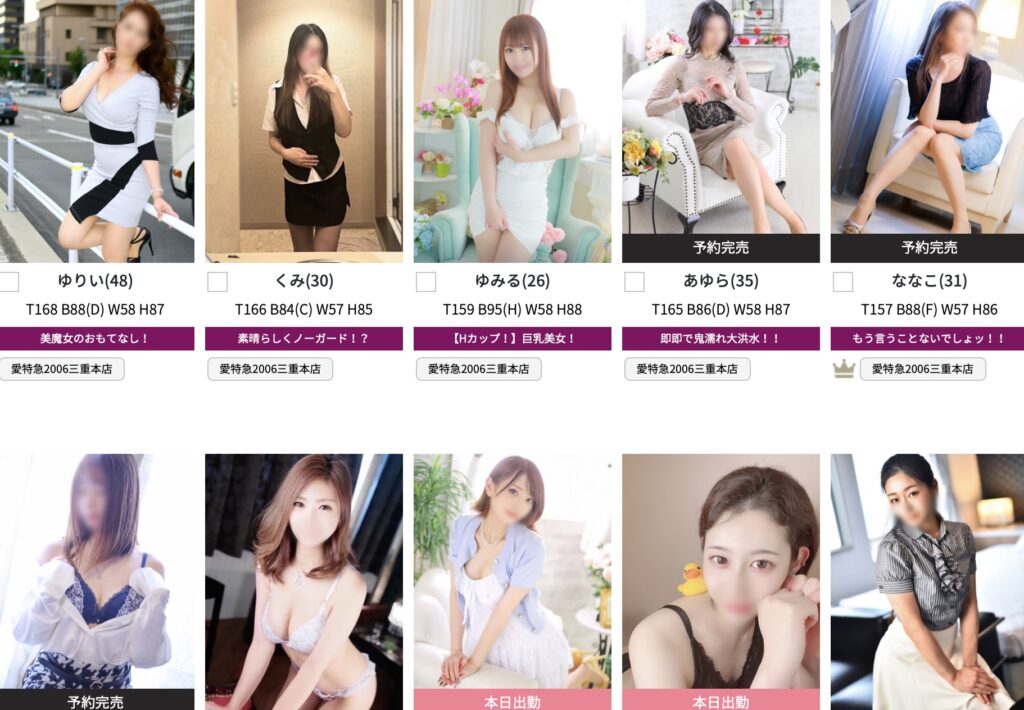Viewport: 1024px width, 710px height.
Task: Mark the checkbox beside ななこ(31)
Action: (843, 281)
